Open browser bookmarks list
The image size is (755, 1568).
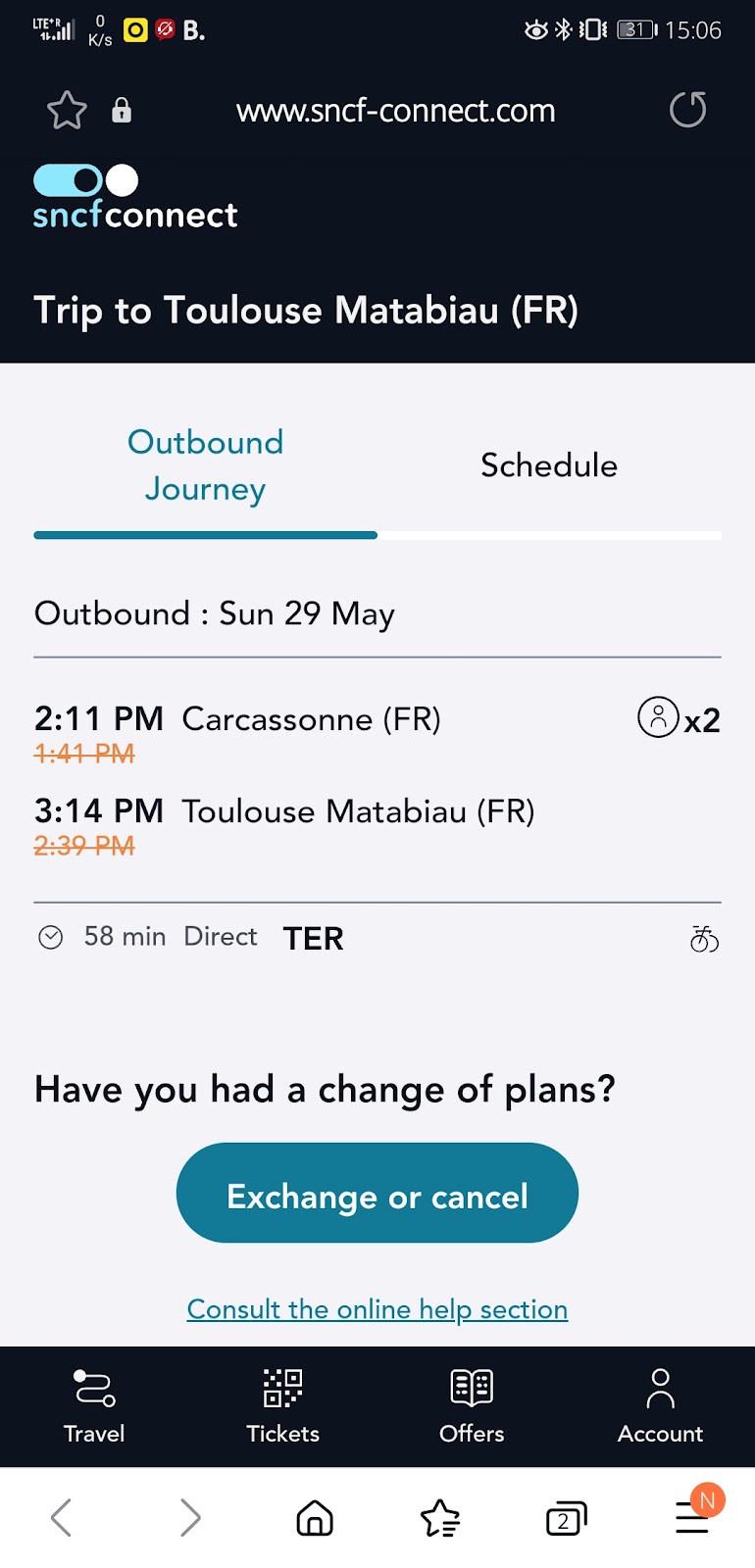440,1518
